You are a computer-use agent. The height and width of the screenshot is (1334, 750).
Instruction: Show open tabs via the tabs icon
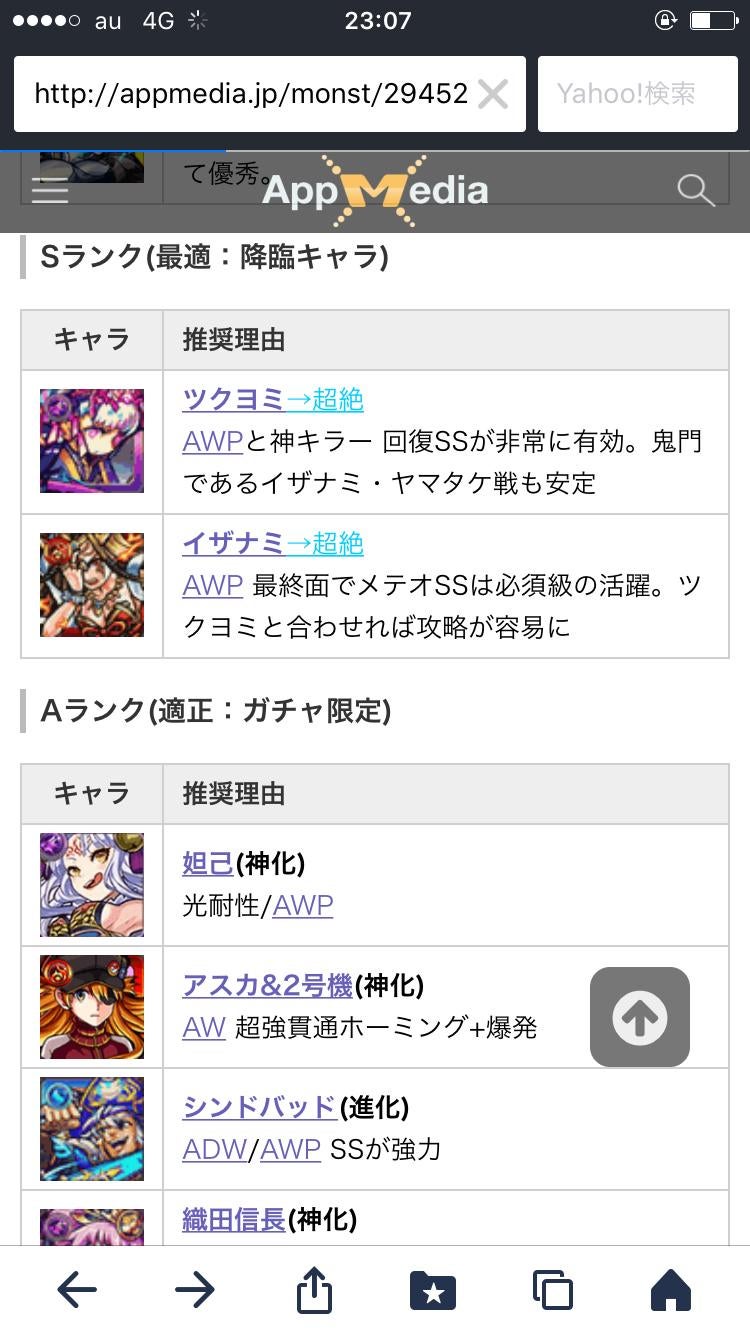552,1289
